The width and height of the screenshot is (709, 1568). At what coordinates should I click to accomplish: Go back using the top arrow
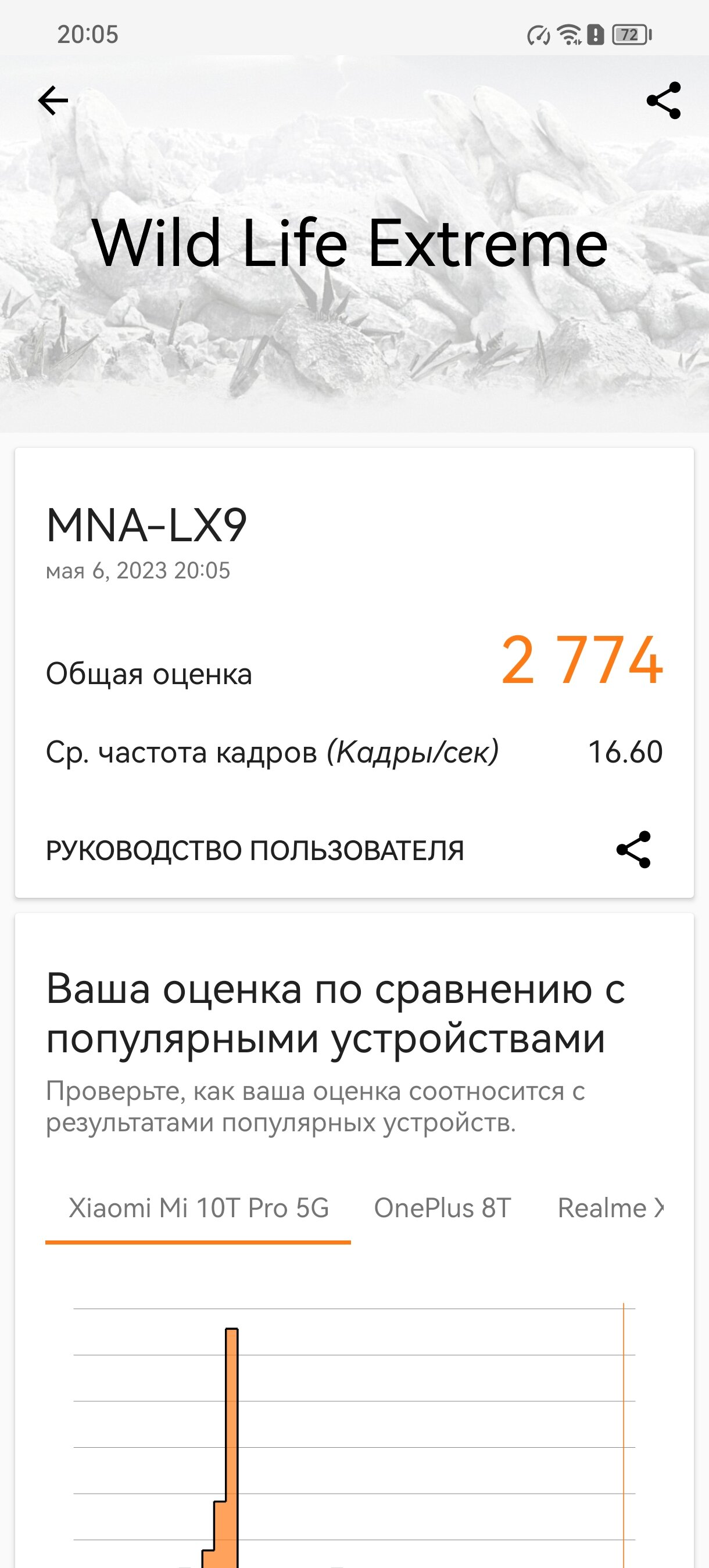[53, 100]
